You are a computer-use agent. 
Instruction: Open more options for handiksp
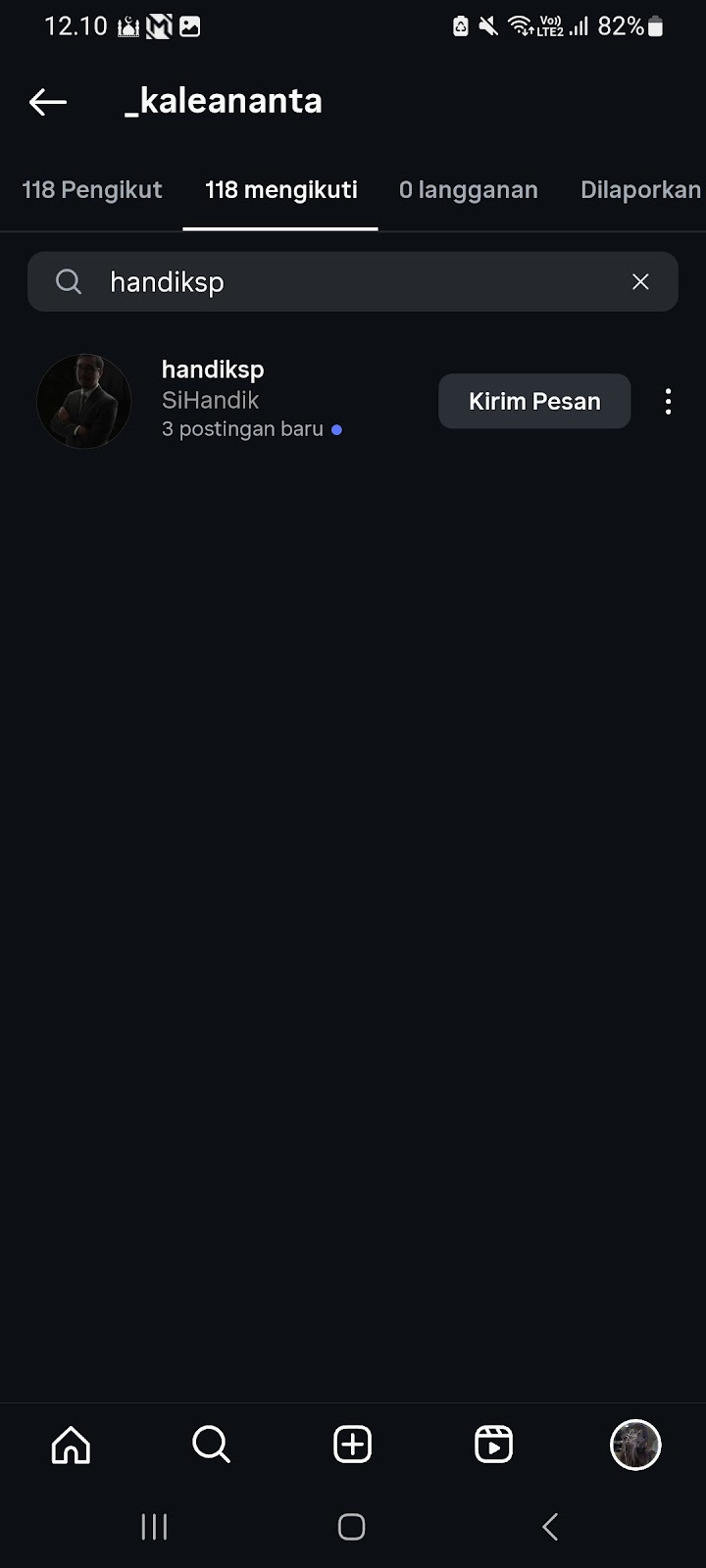pos(668,401)
